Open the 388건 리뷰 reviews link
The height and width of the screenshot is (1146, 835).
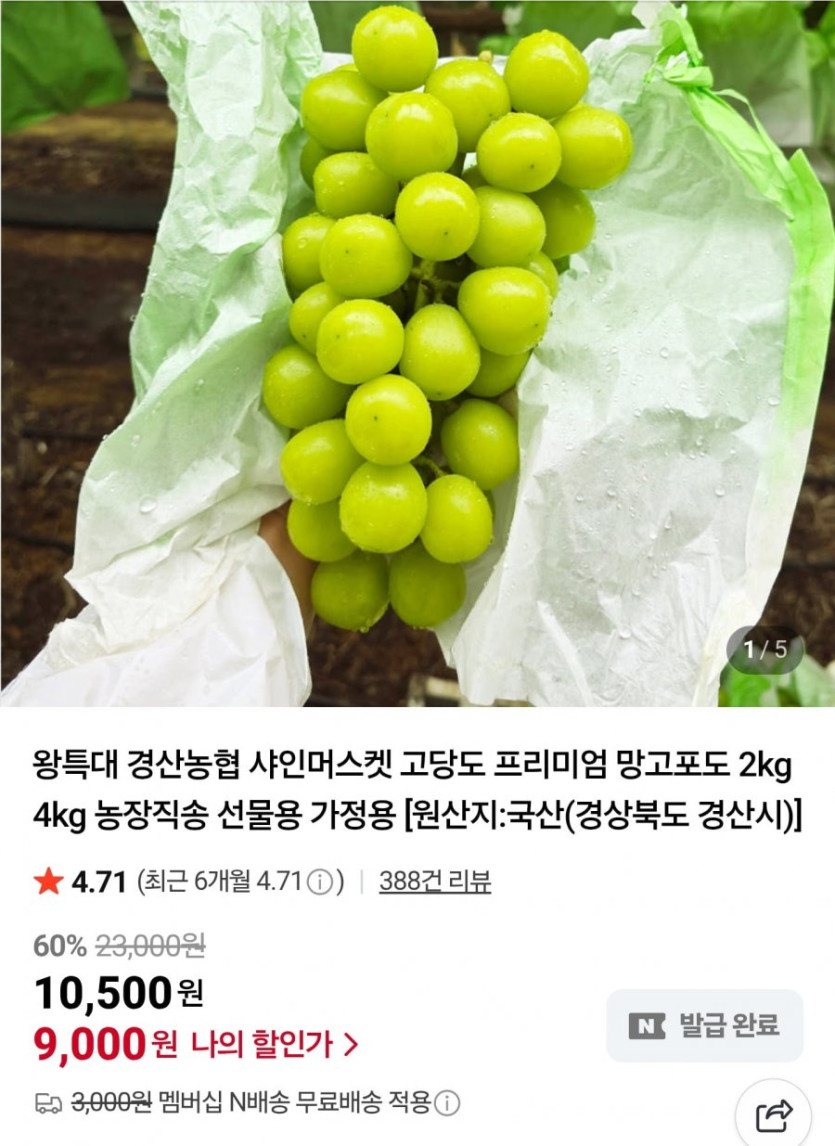point(435,882)
